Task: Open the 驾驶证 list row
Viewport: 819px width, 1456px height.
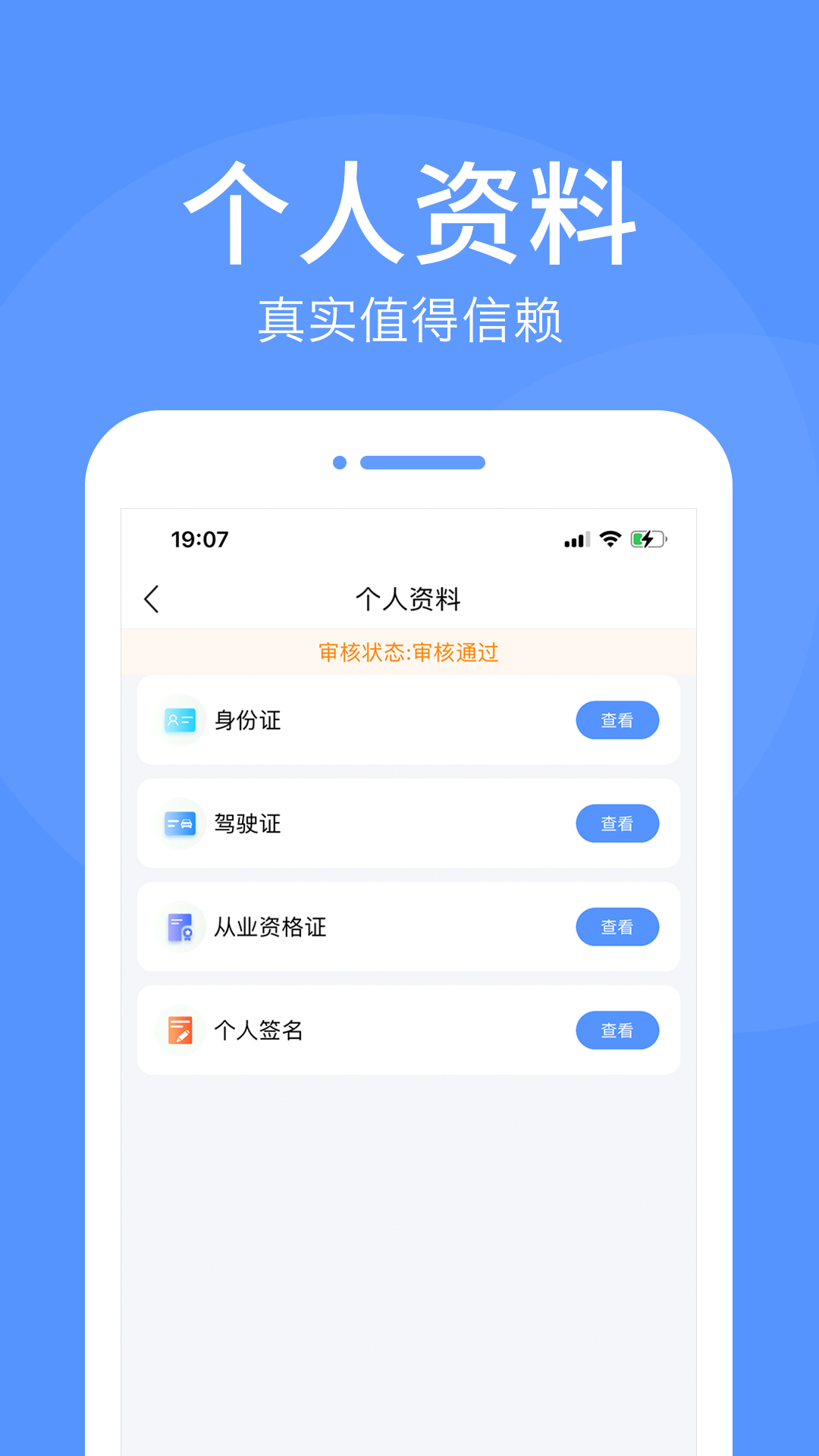Action: click(x=246, y=824)
